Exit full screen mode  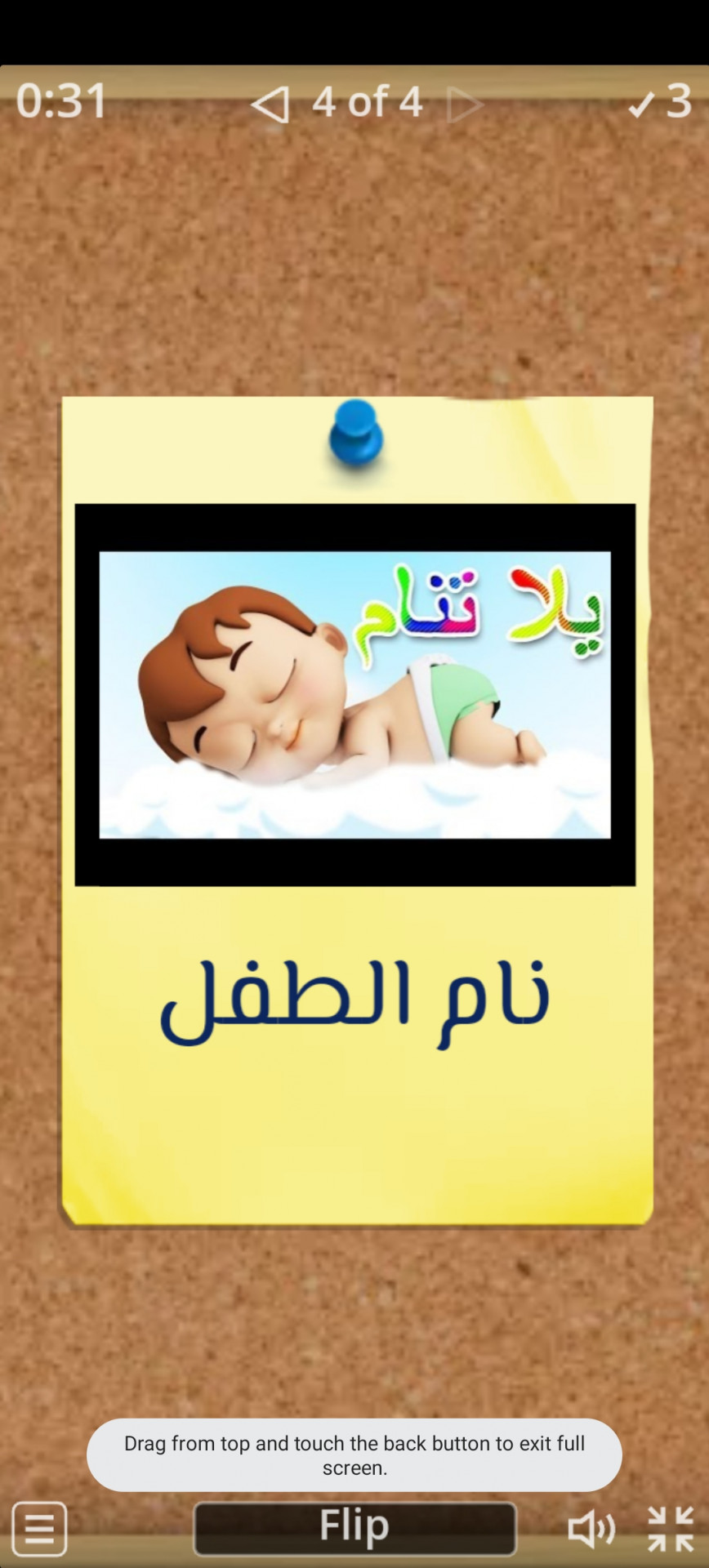pos(670,1528)
